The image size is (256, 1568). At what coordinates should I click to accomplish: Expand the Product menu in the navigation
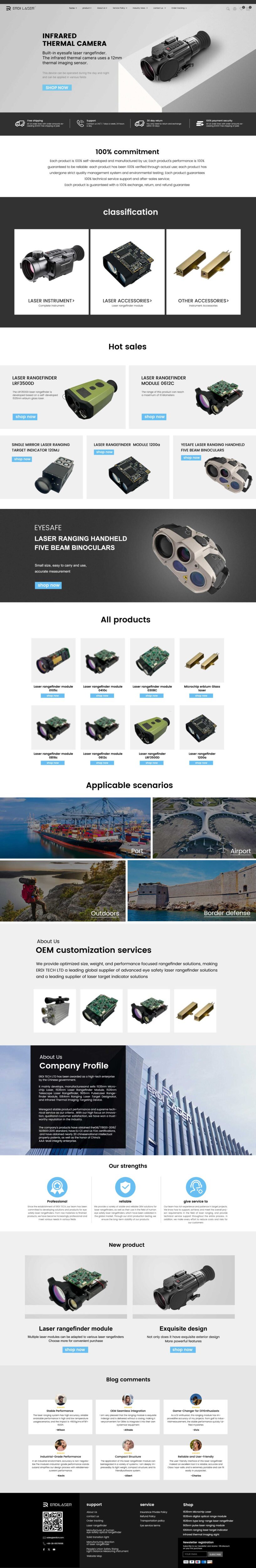87,8
